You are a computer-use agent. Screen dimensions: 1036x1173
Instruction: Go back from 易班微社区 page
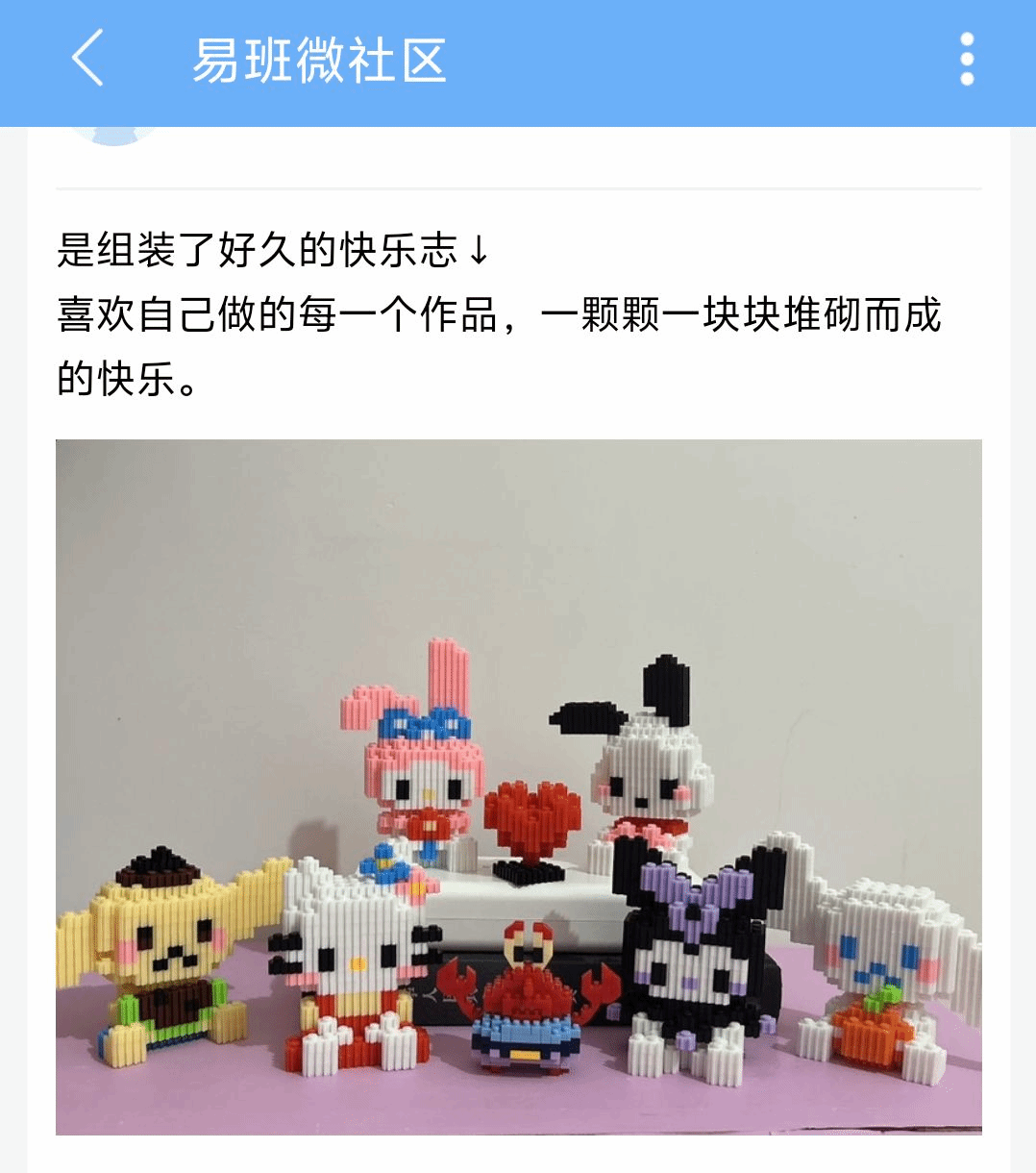click(x=87, y=60)
